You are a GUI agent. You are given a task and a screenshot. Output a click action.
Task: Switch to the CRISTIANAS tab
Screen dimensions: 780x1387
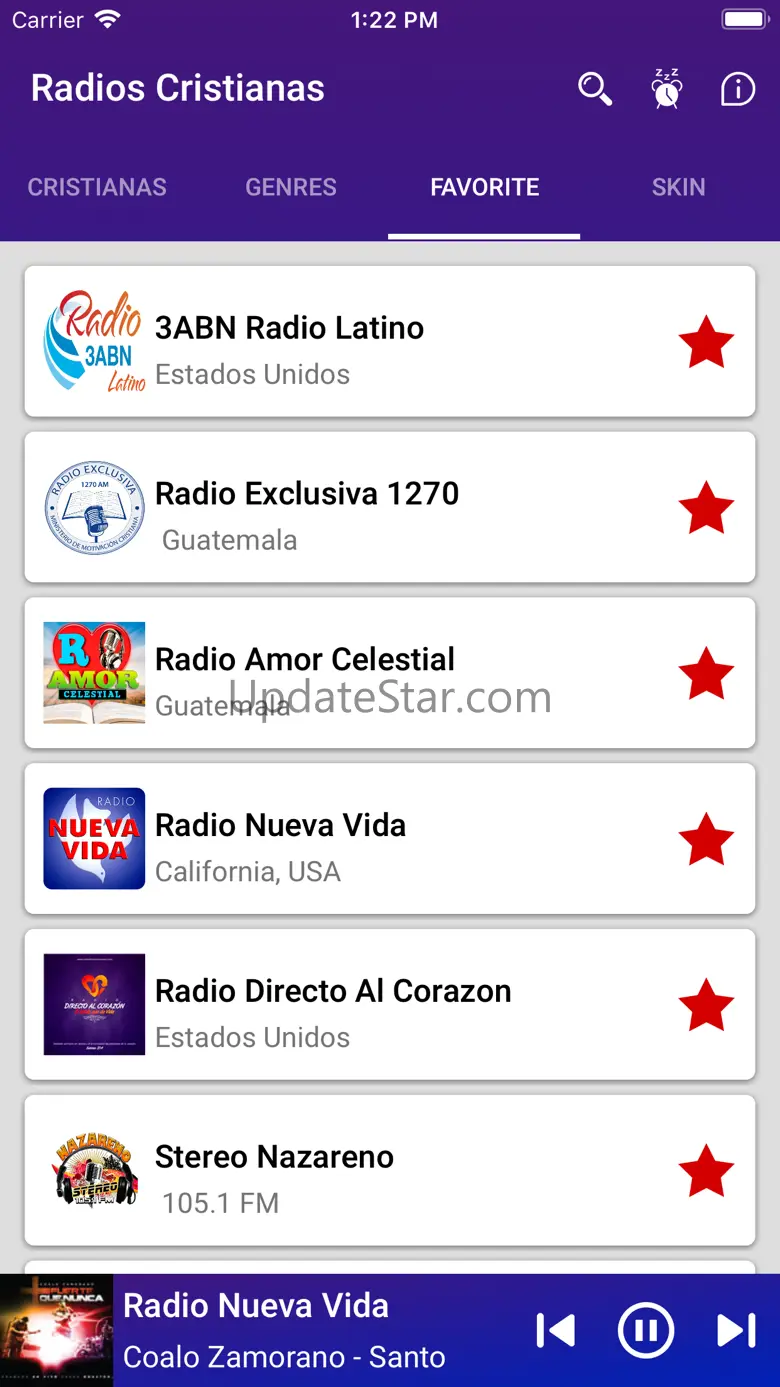pos(97,187)
